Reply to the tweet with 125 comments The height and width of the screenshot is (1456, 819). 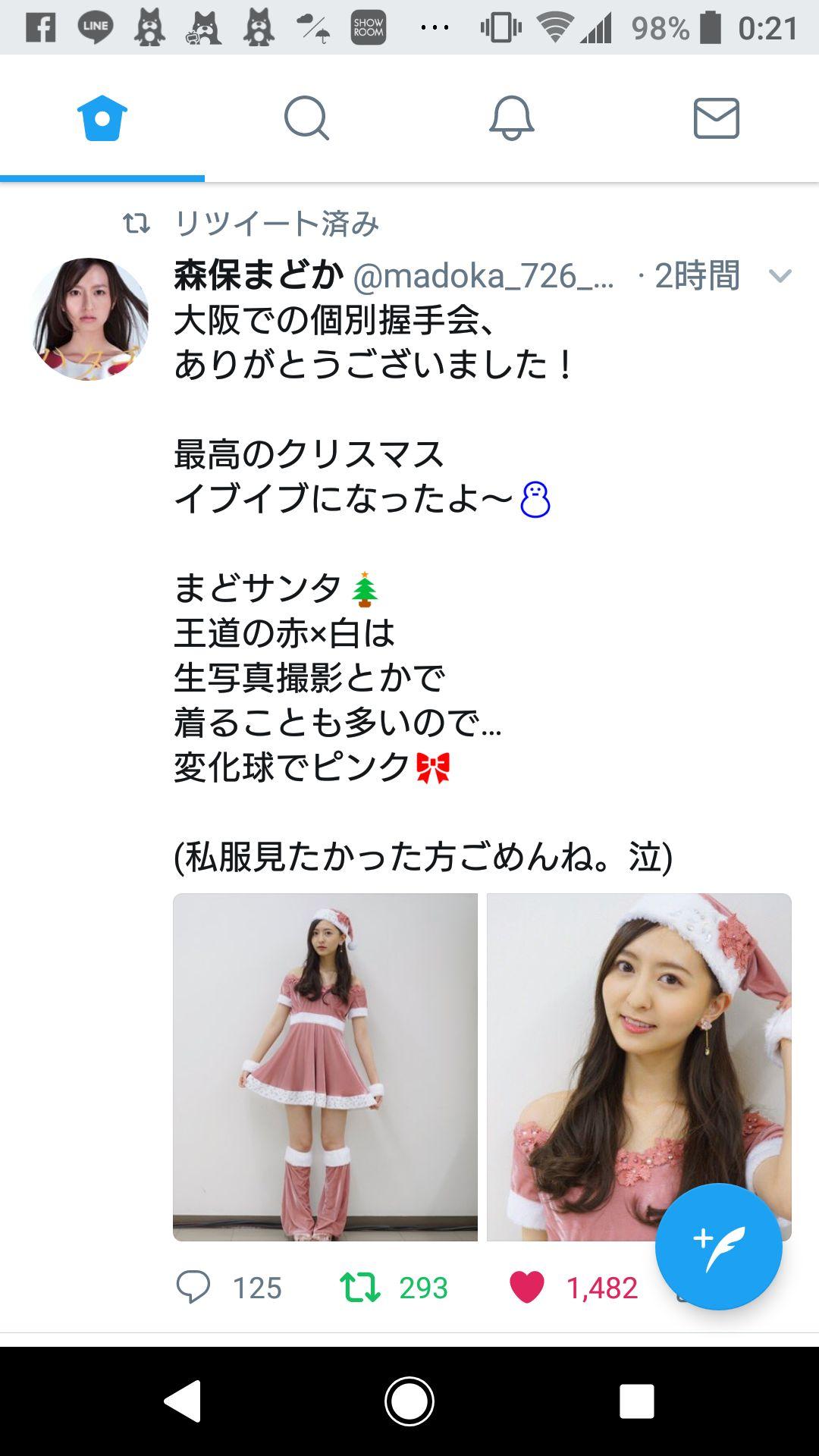tap(194, 1287)
